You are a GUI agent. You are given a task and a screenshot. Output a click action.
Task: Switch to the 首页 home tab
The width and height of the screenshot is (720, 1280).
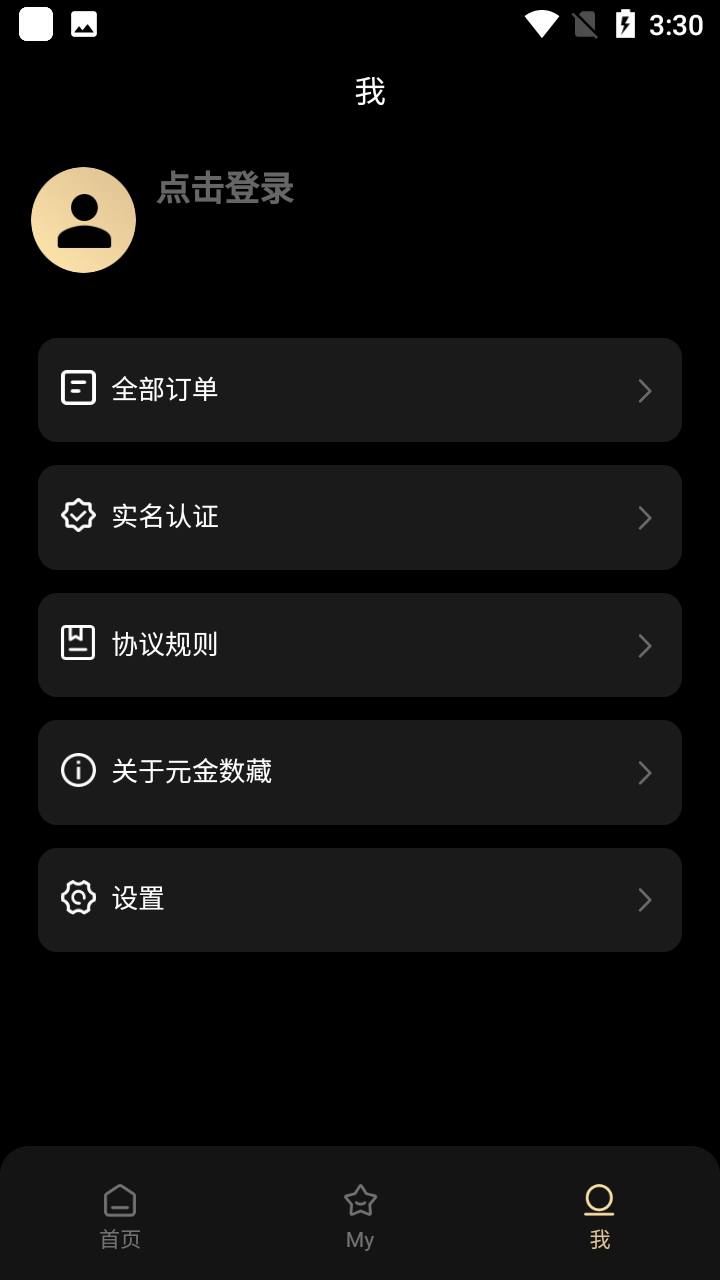click(120, 1216)
